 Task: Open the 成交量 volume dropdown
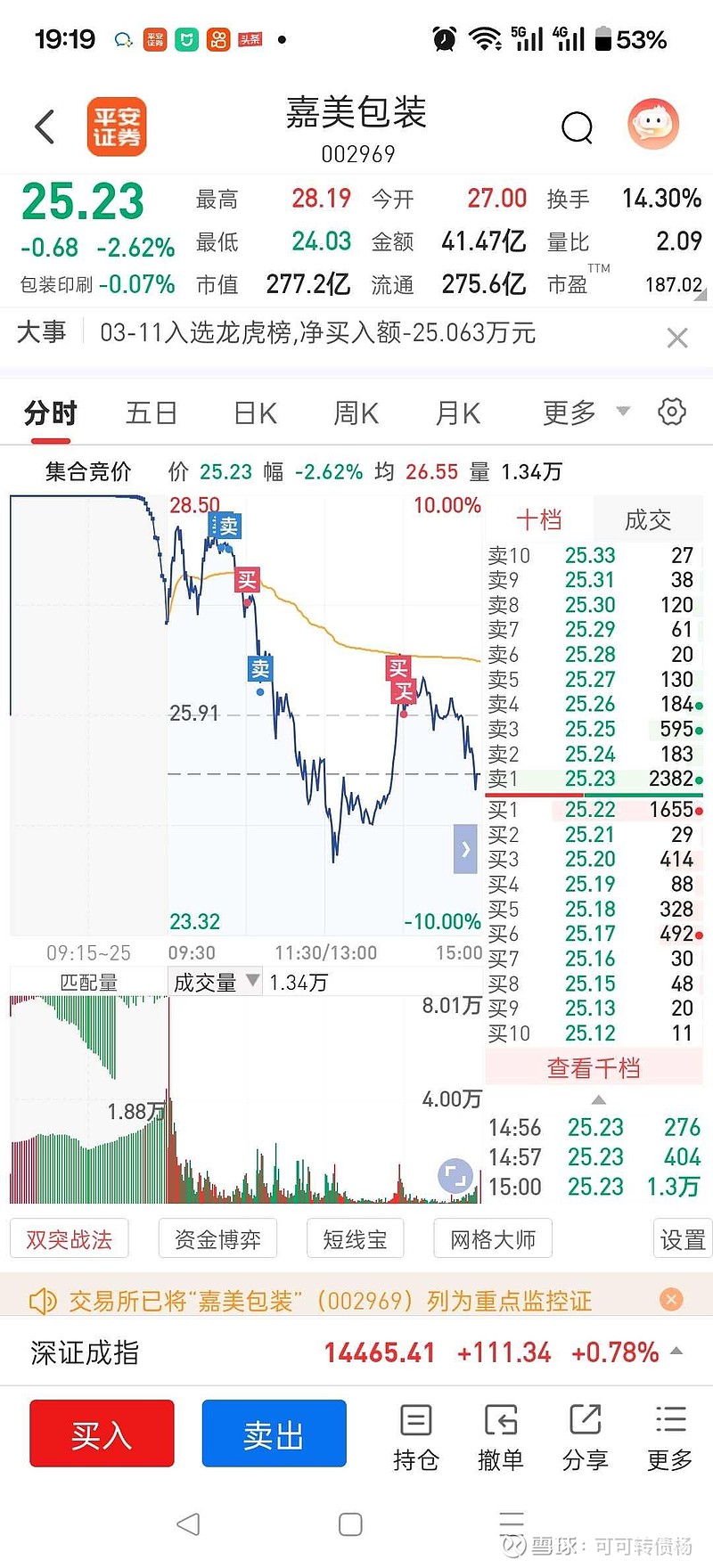click(x=214, y=980)
